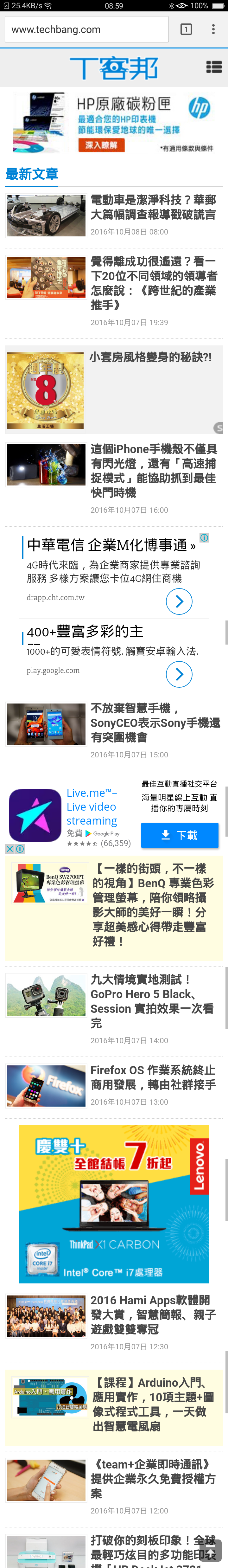Tap the www.techbang.com address bar

tap(85, 29)
